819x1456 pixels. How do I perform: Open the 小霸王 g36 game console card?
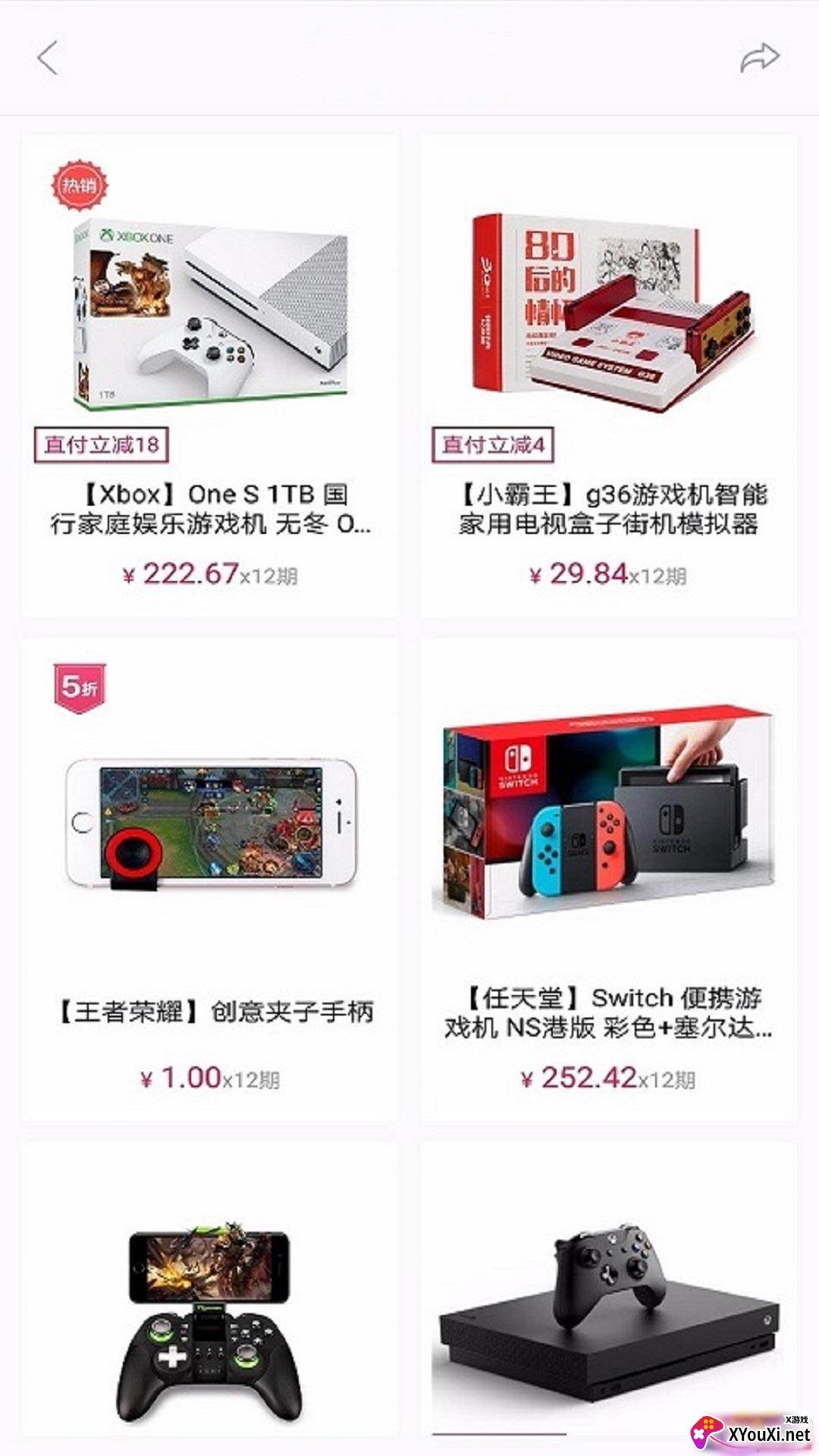tap(609, 375)
